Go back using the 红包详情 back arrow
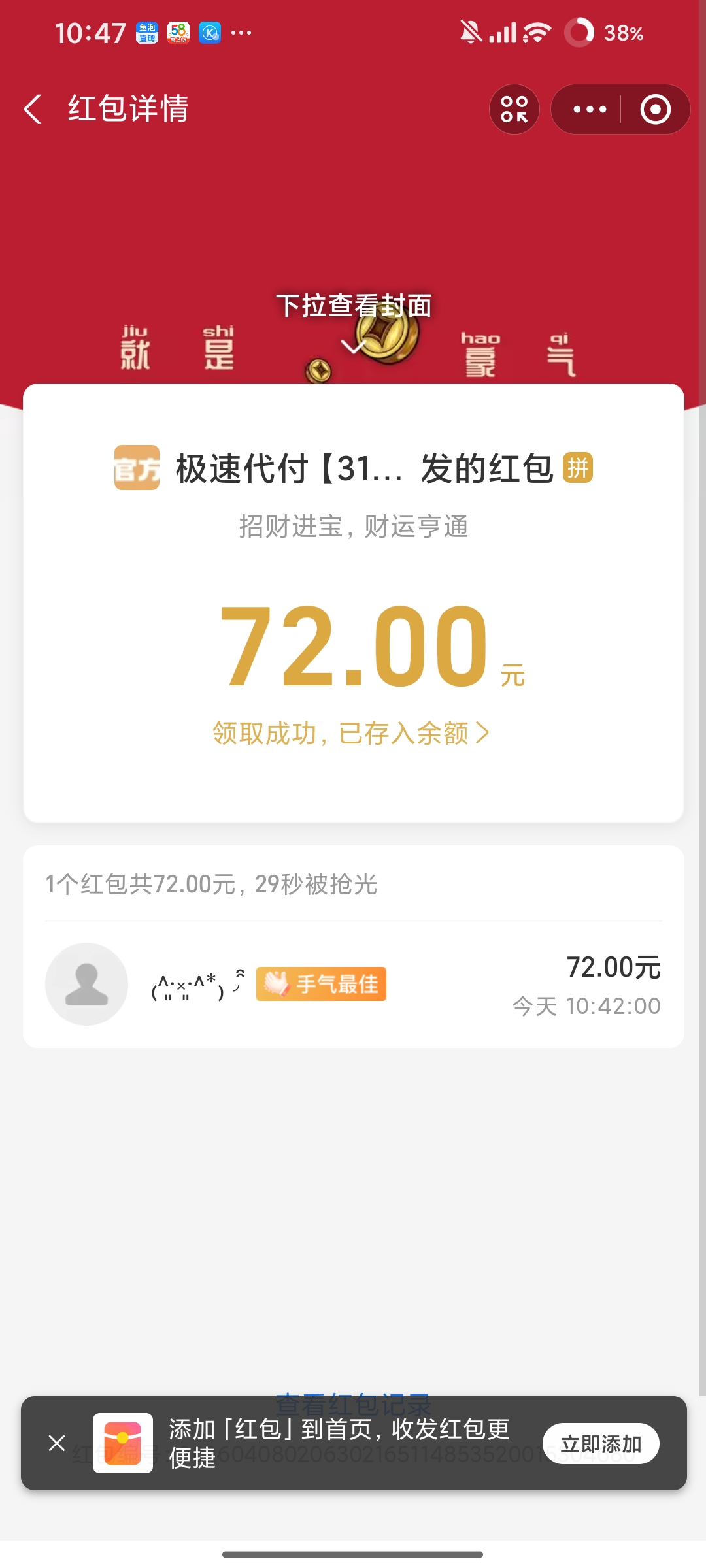Image resolution: width=706 pixels, height=1568 pixels. [x=31, y=108]
